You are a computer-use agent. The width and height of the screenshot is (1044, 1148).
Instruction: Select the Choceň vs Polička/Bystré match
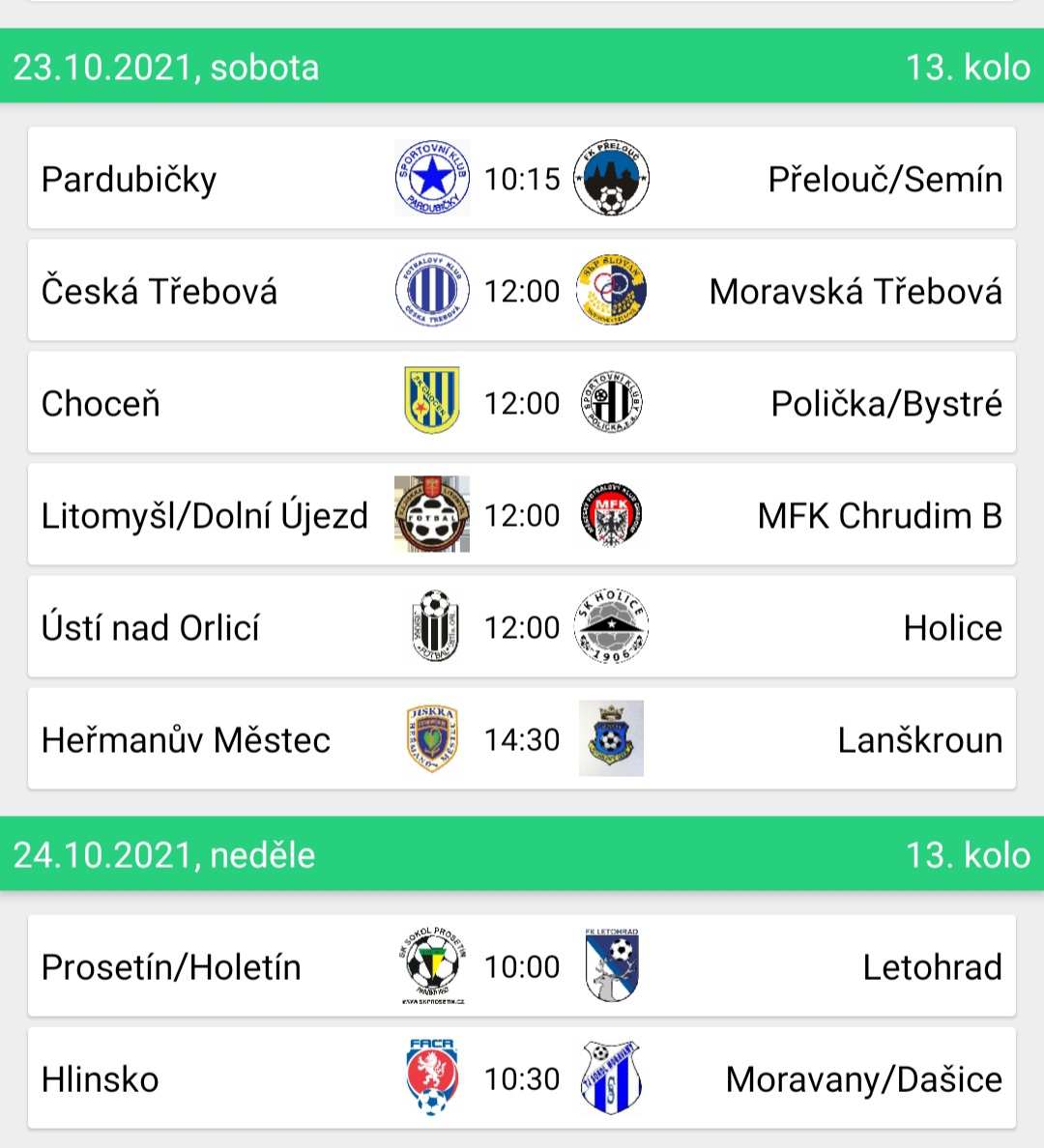tap(522, 403)
